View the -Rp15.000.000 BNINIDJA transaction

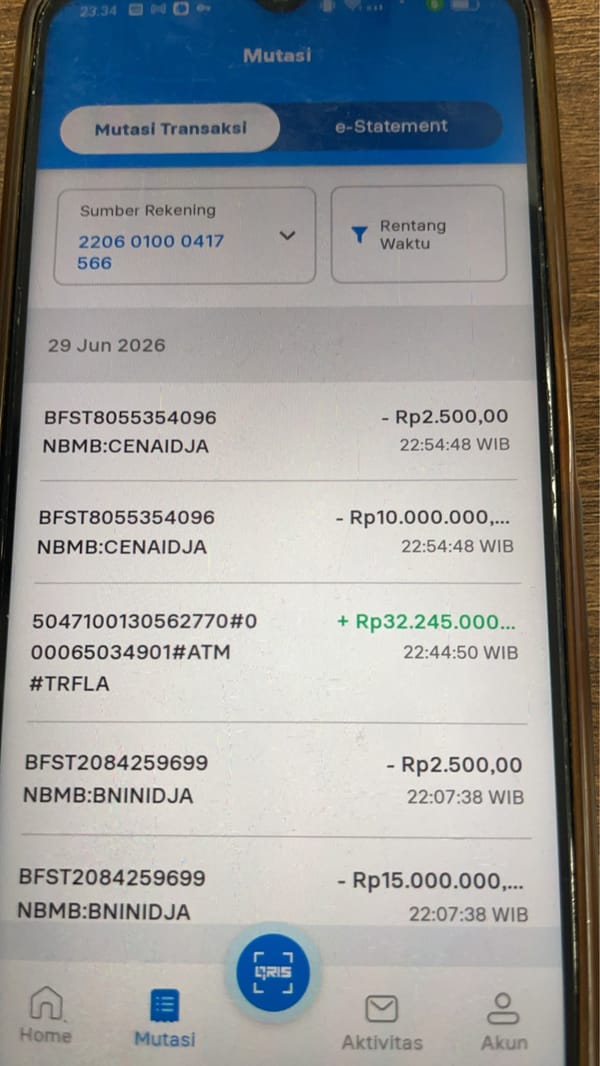pyautogui.click(x=272, y=894)
